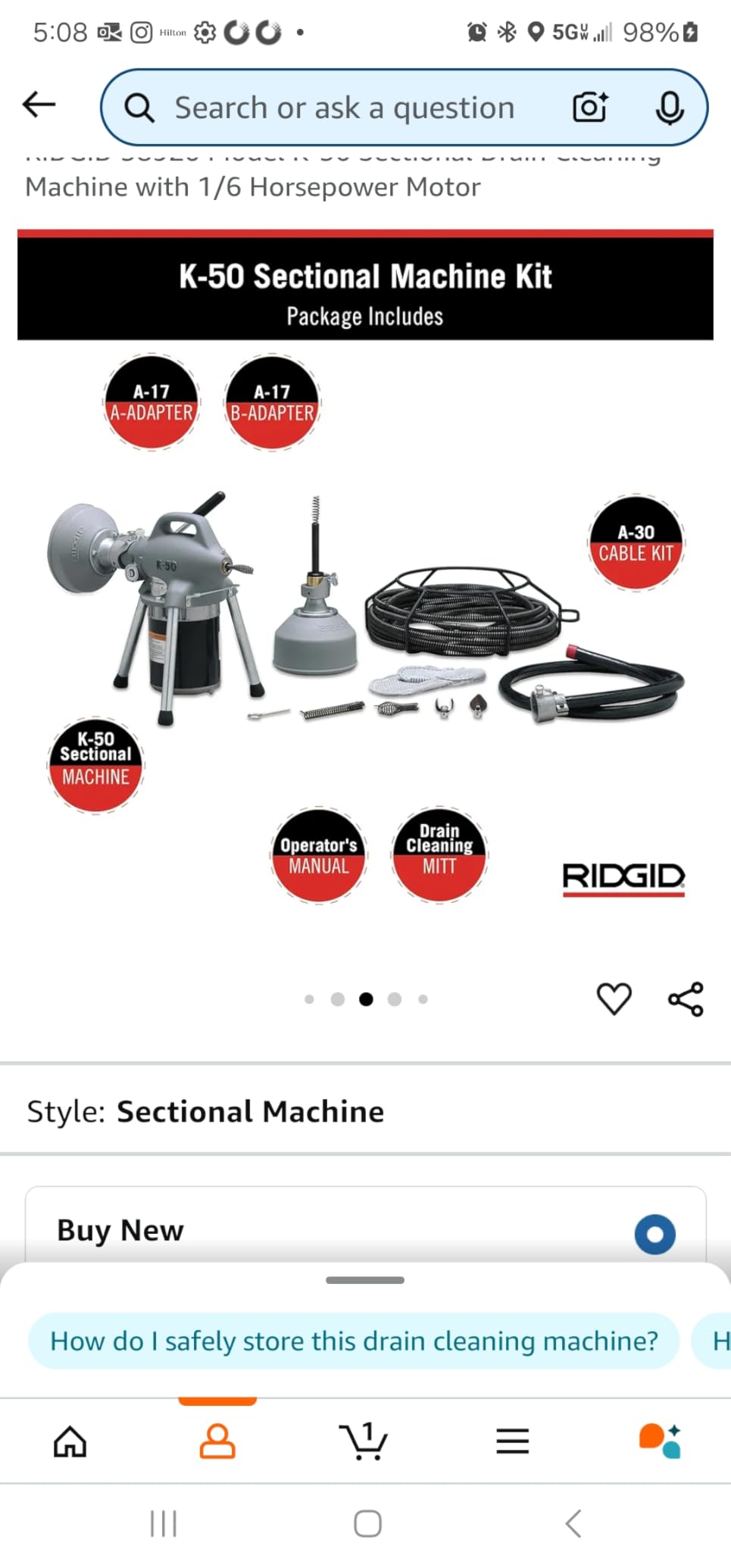Select the Buy New radio button
Image resolution: width=731 pixels, height=1568 pixels.
click(654, 1234)
